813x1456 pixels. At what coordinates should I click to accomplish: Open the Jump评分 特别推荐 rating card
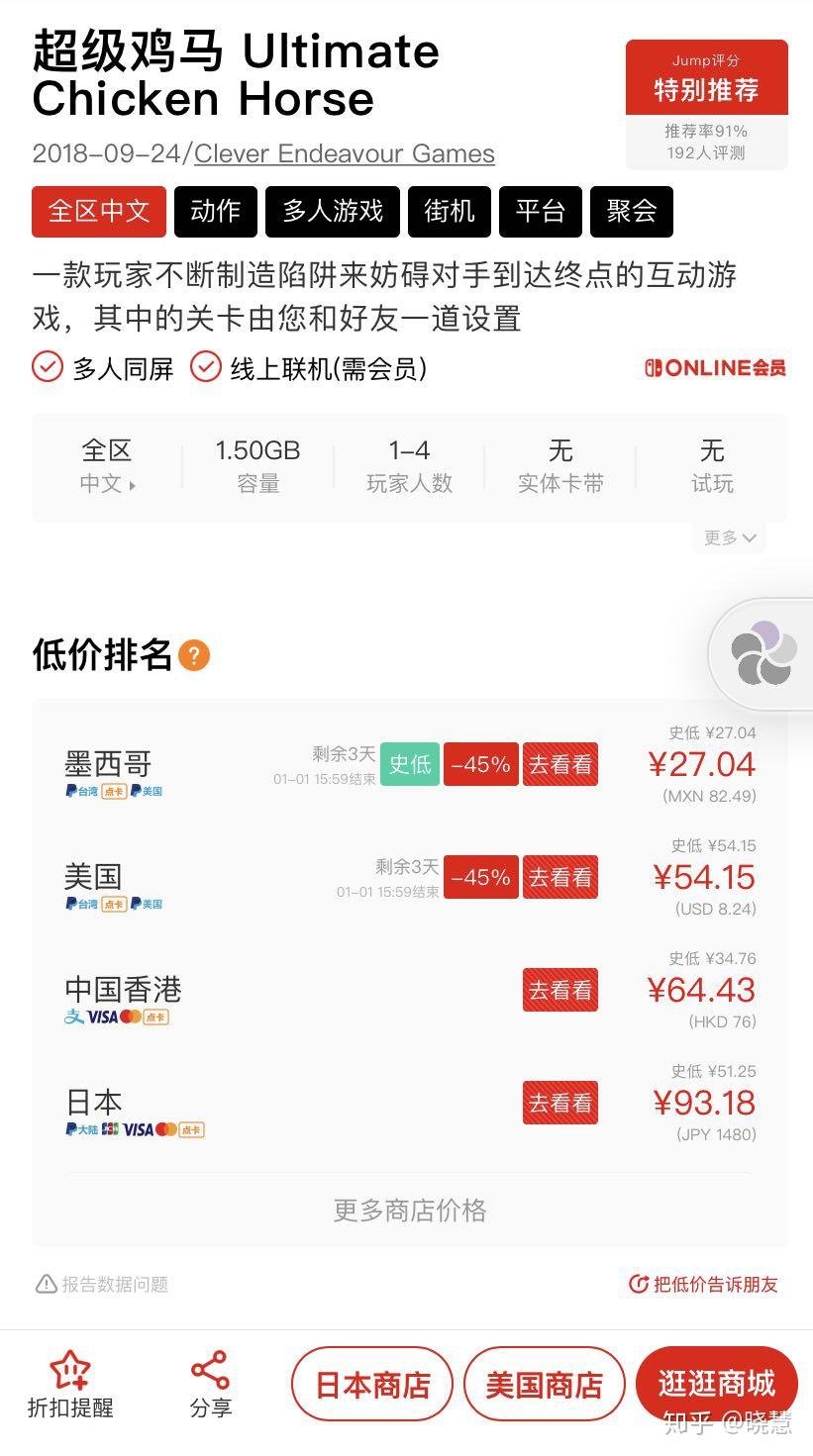[707, 104]
